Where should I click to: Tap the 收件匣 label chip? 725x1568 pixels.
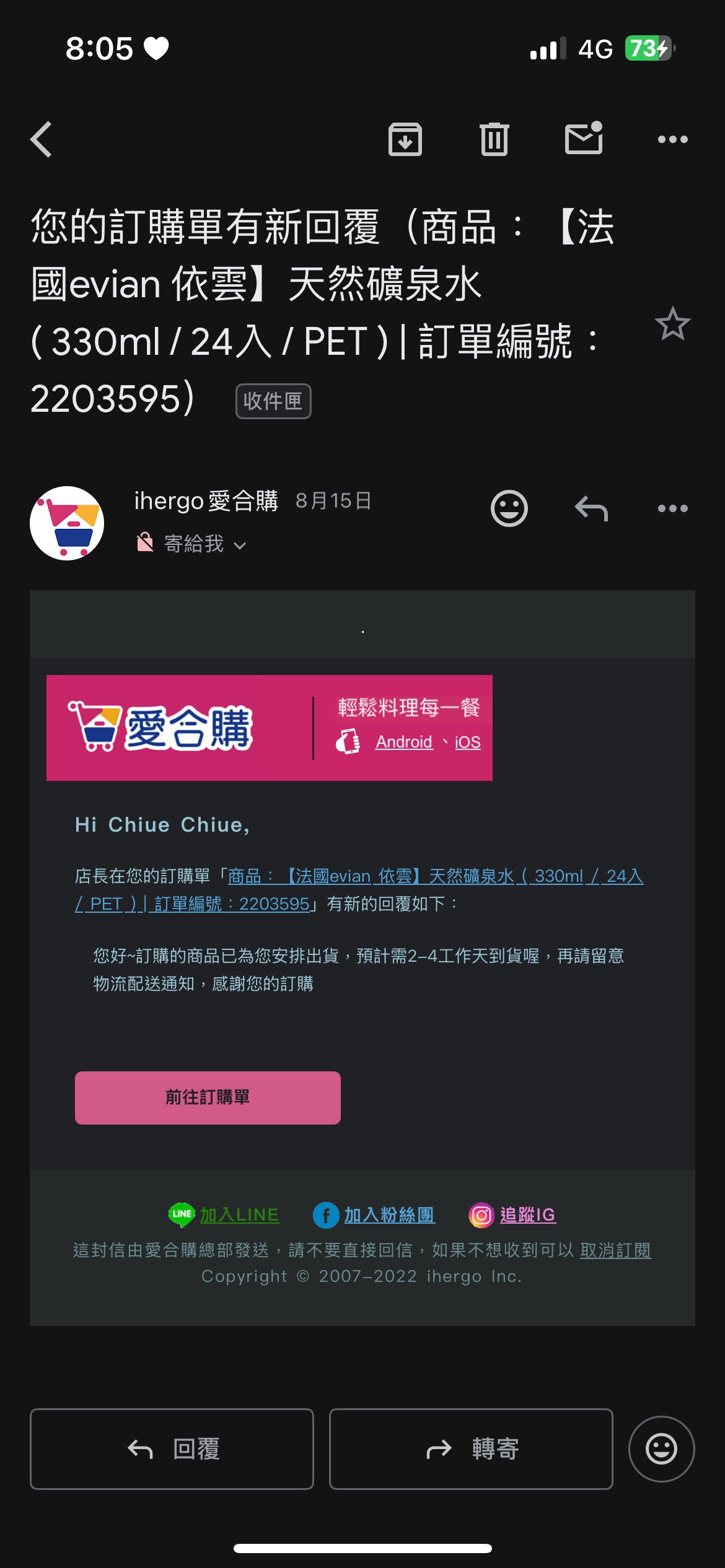click(x=273, y=401)
